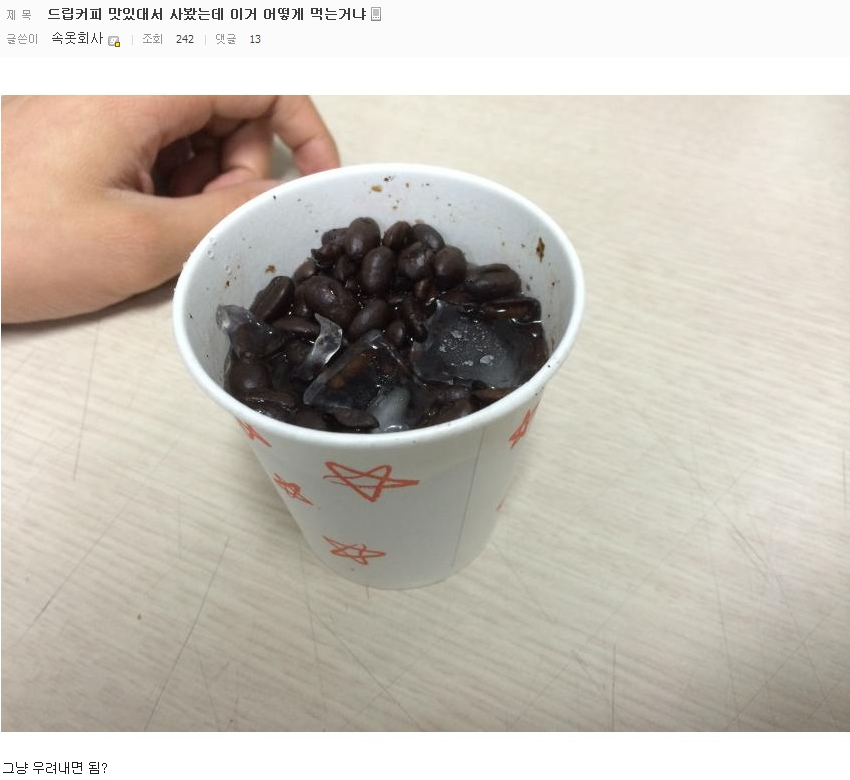The width and height of the screenshot is (850, 780).
Task: Open the coffee beans cup photo
Action: click(x=425, y=413)
